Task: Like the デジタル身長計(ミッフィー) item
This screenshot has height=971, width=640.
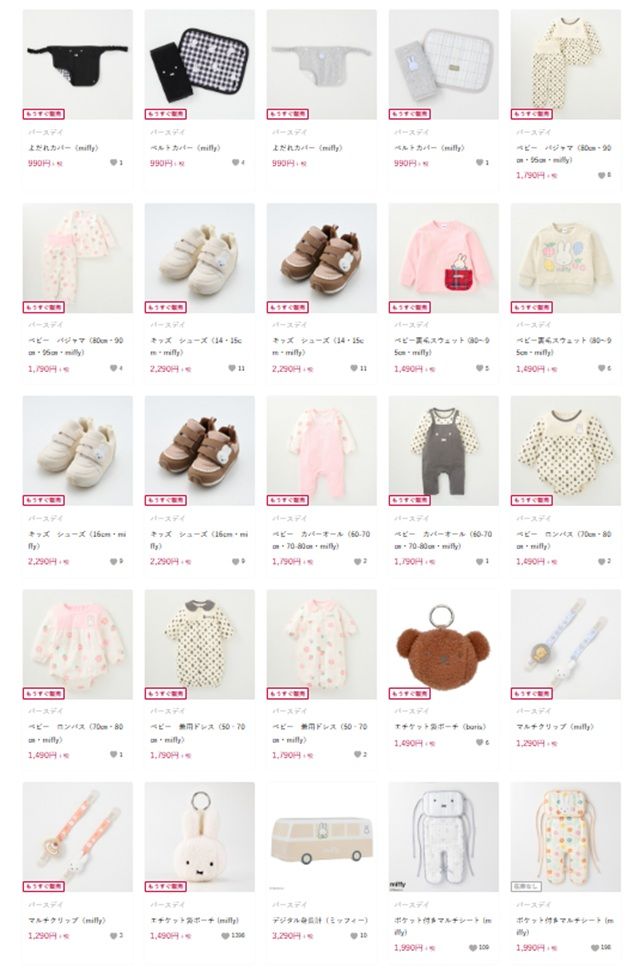Action: [x=354, y=936]
